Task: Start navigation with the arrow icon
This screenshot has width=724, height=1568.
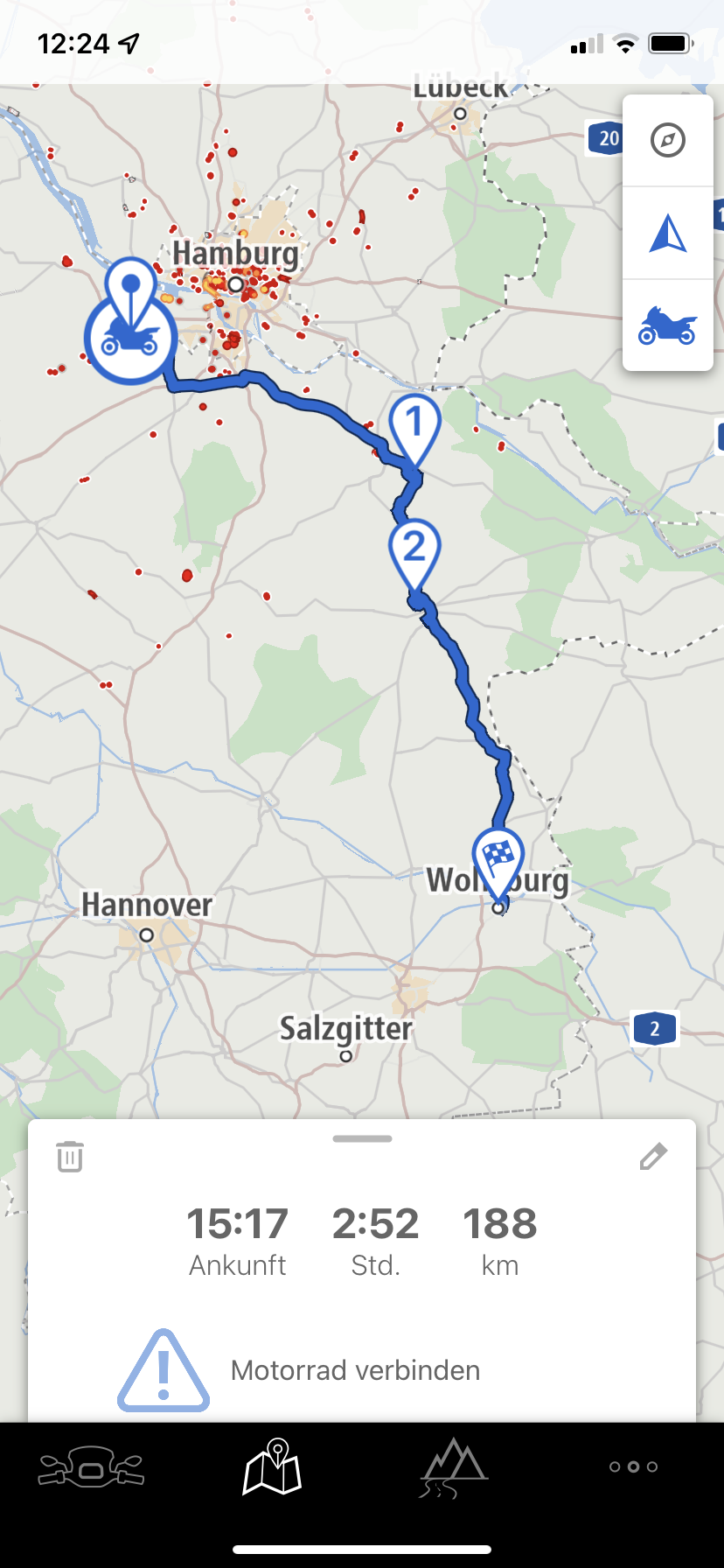Action: pos(668,234)
